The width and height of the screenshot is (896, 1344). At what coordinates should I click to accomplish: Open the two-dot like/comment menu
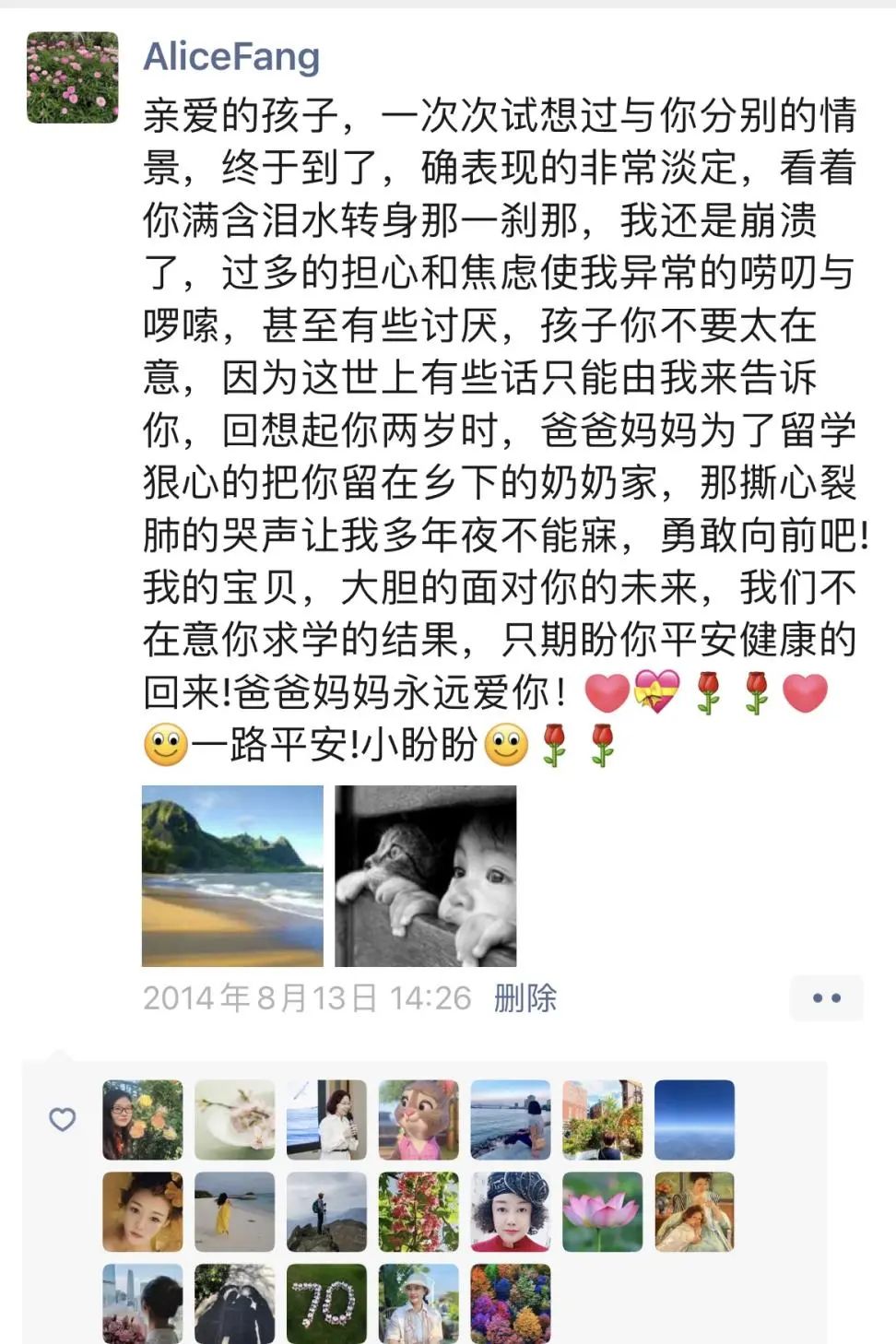[x=826, y=998]
